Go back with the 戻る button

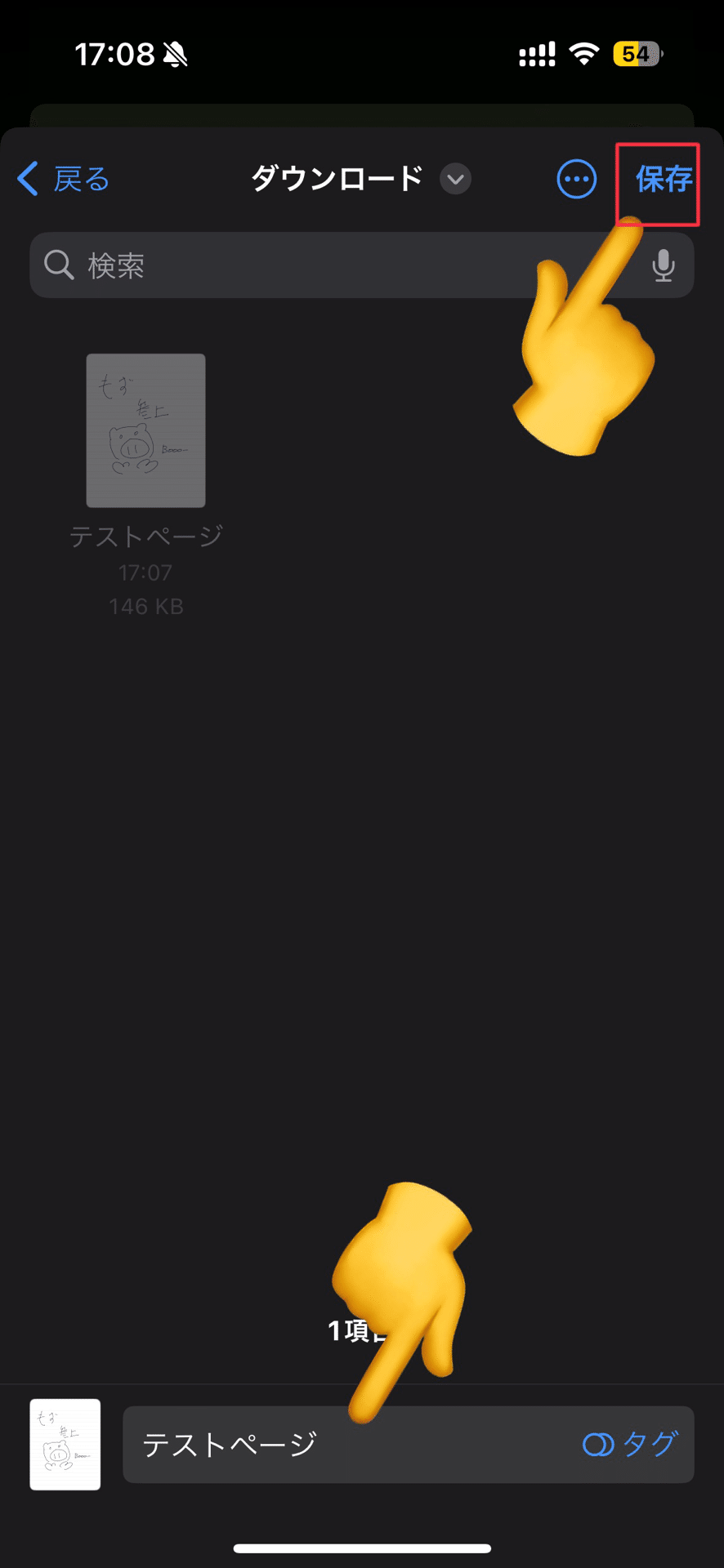click(x=63, y=179)
